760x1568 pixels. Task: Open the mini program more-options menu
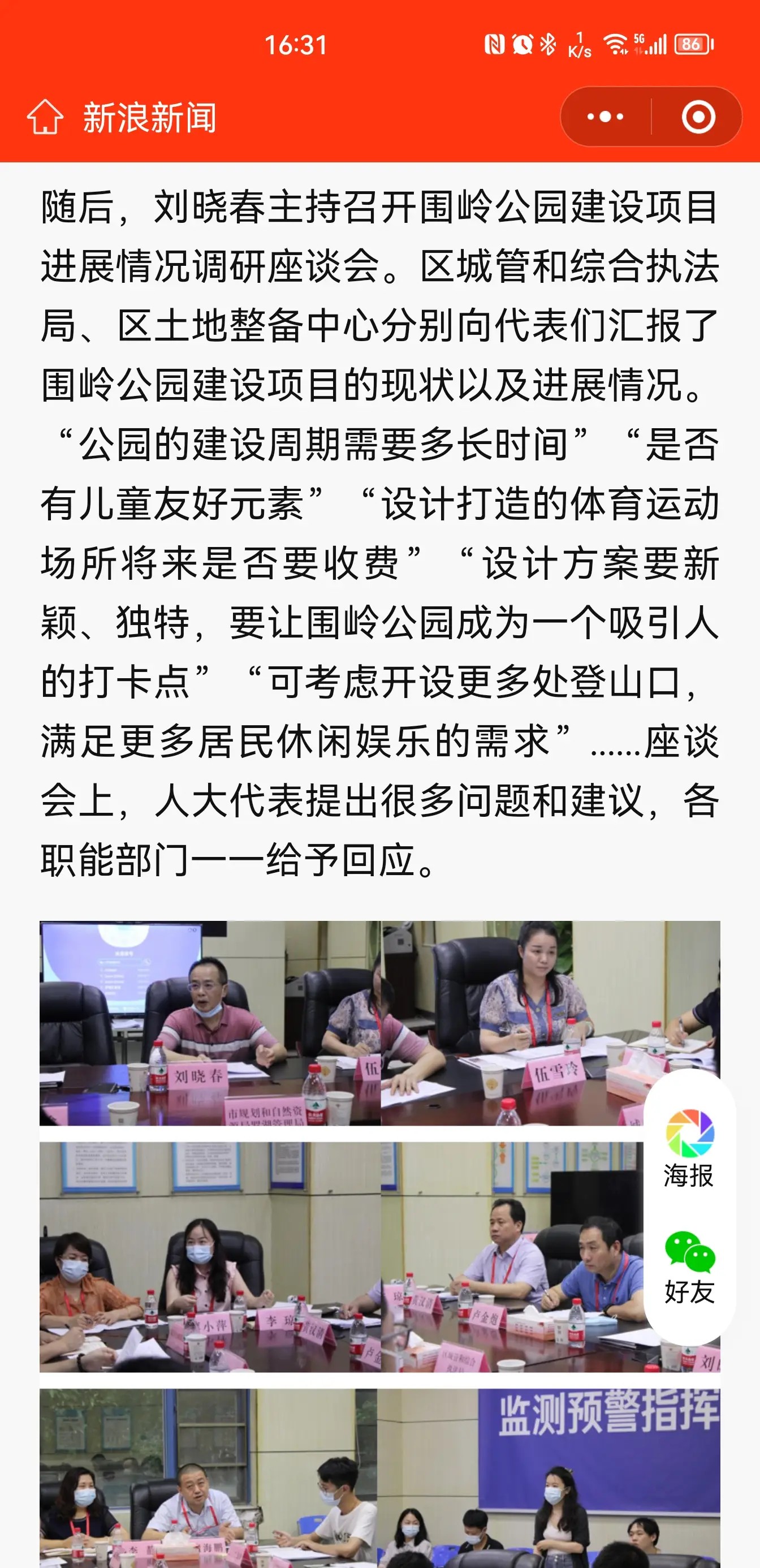[x=605, y=117]
